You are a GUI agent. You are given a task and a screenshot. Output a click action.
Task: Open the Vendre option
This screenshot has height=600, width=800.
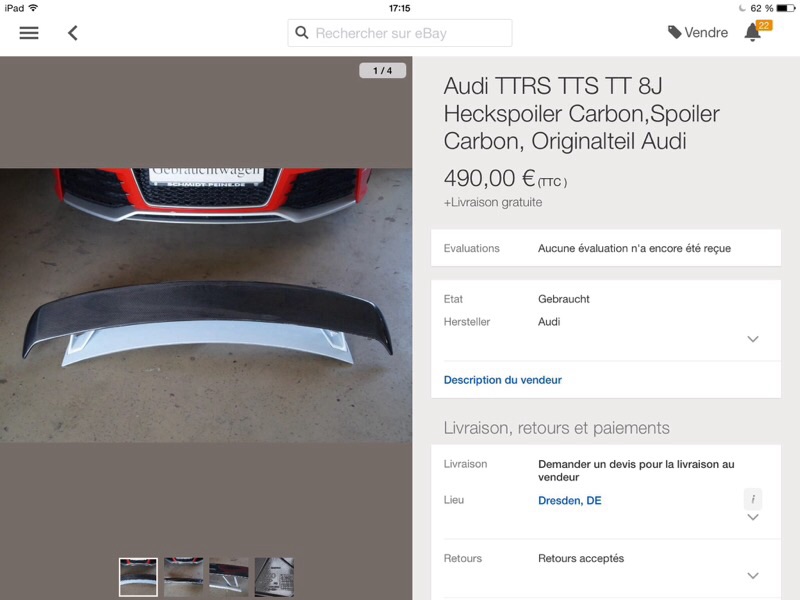[x=698, y=33]
